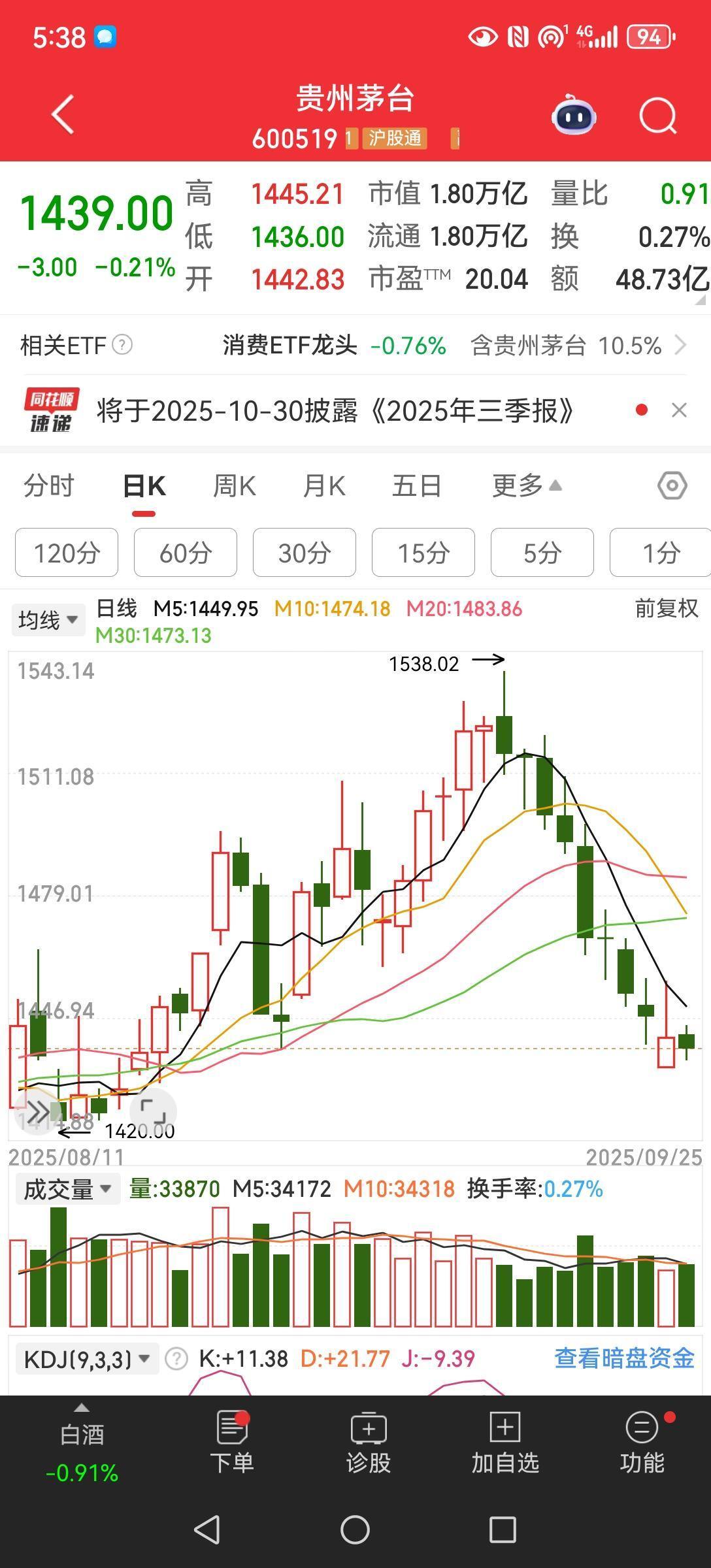Screen dimensions: 711x1568
Task: Tap the system home button
Action: [x=355, y=1529]
